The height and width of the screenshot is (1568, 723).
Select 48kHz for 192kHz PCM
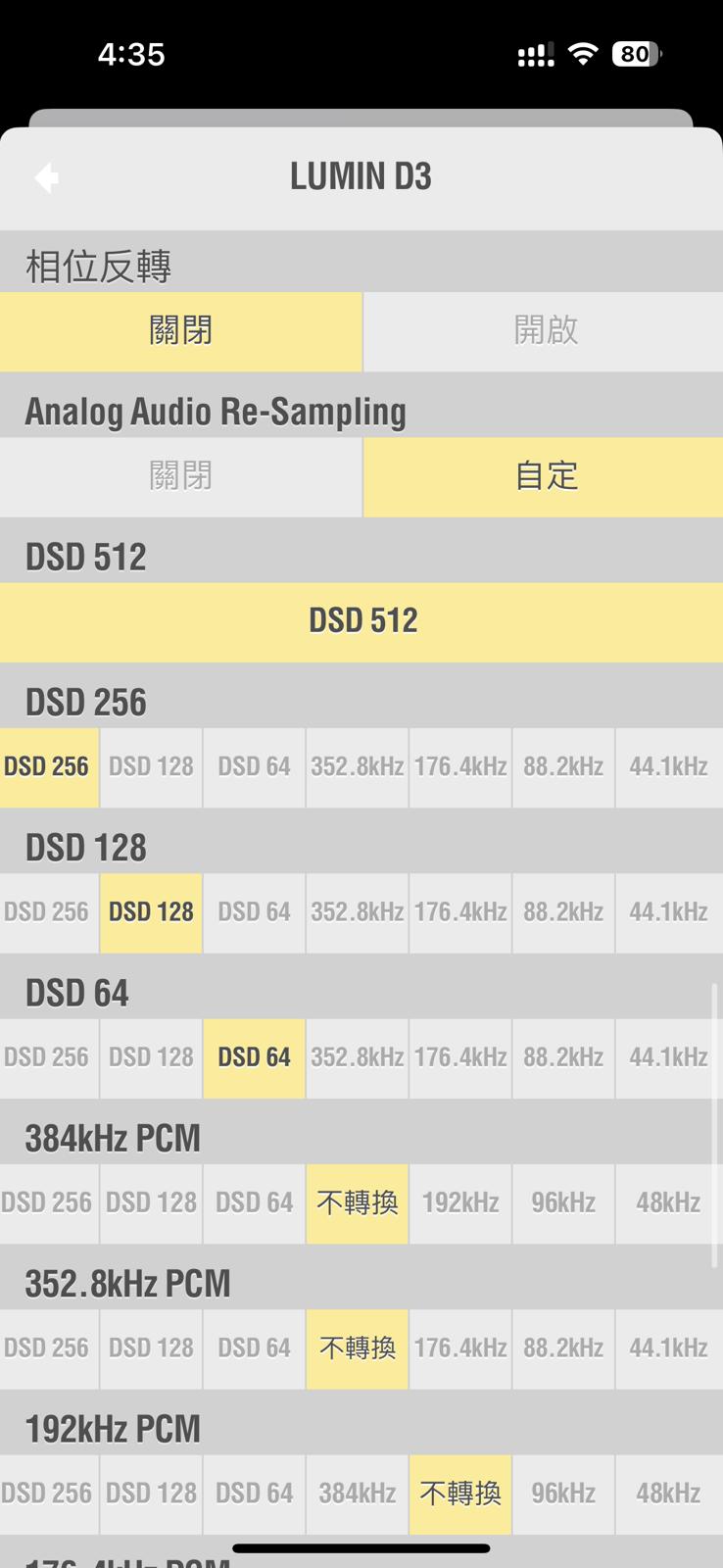click(x=669, y=1494)
